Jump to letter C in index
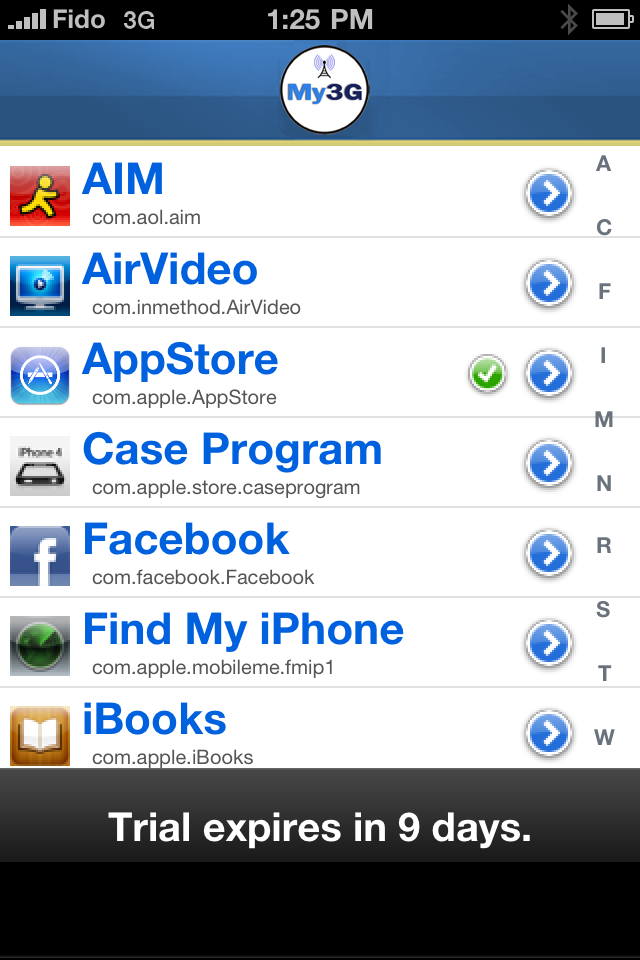 click(604, 228)
